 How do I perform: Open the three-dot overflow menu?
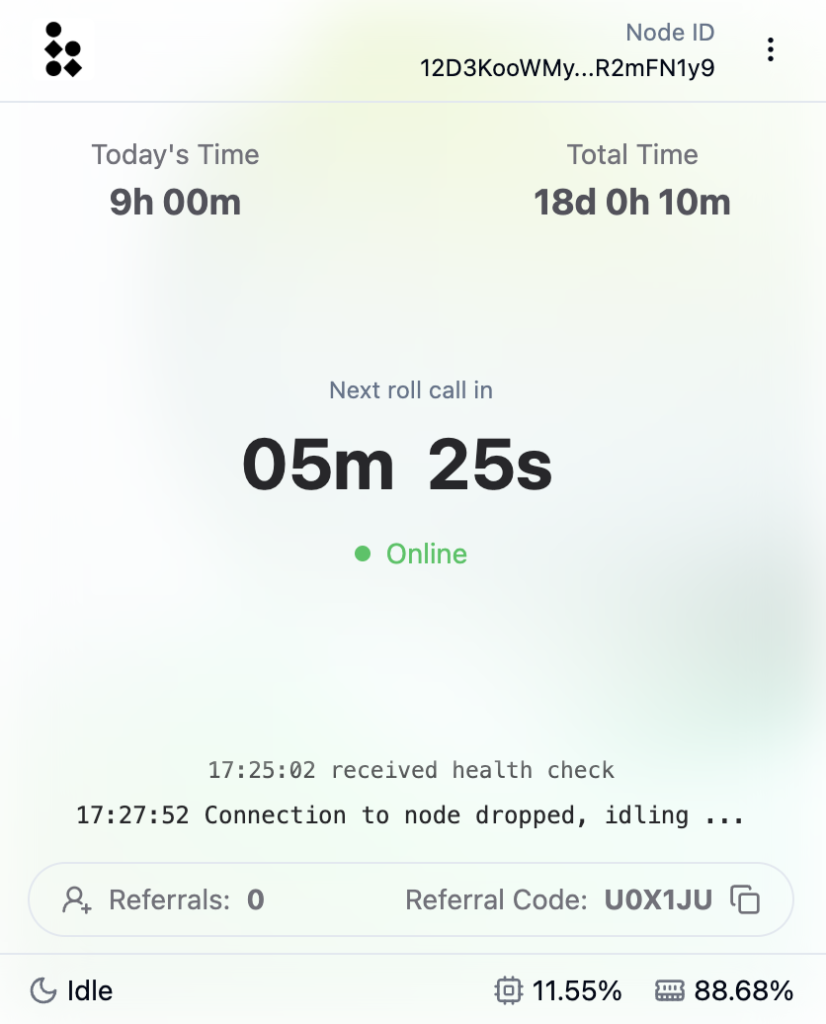[x=770, y=50]
